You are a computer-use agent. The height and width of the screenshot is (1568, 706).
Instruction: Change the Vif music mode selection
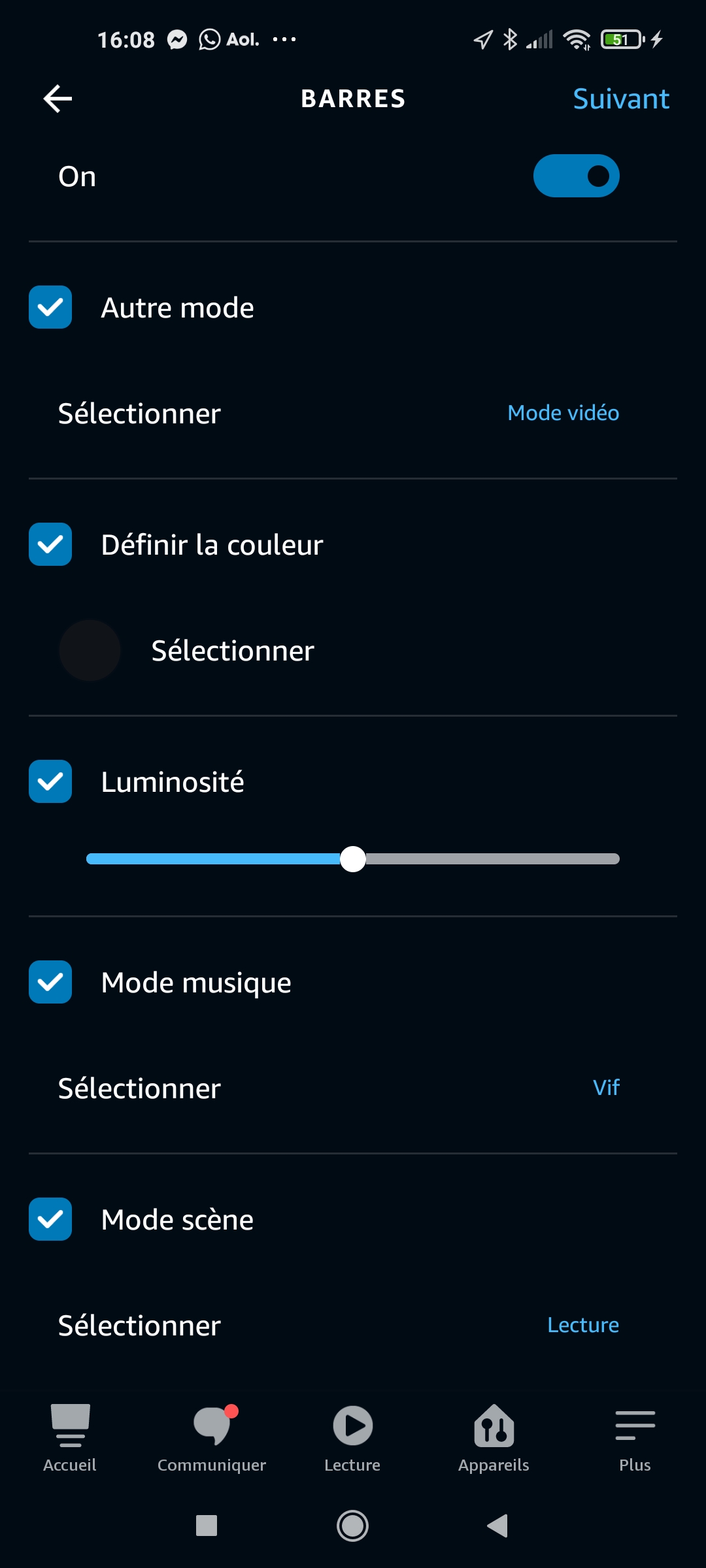click(x=606, y=1088)
